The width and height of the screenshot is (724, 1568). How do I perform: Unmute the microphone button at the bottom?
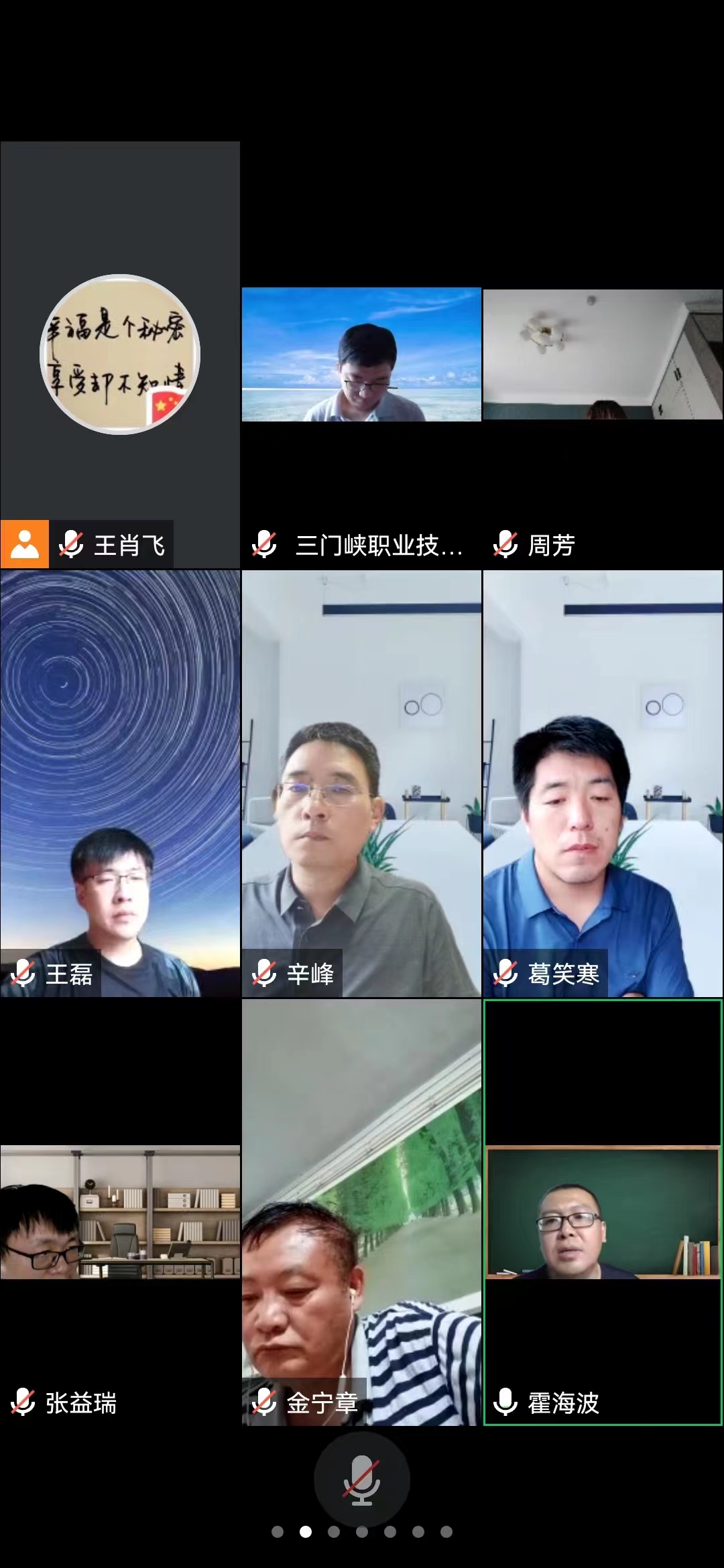click(x=361, y=1479)
